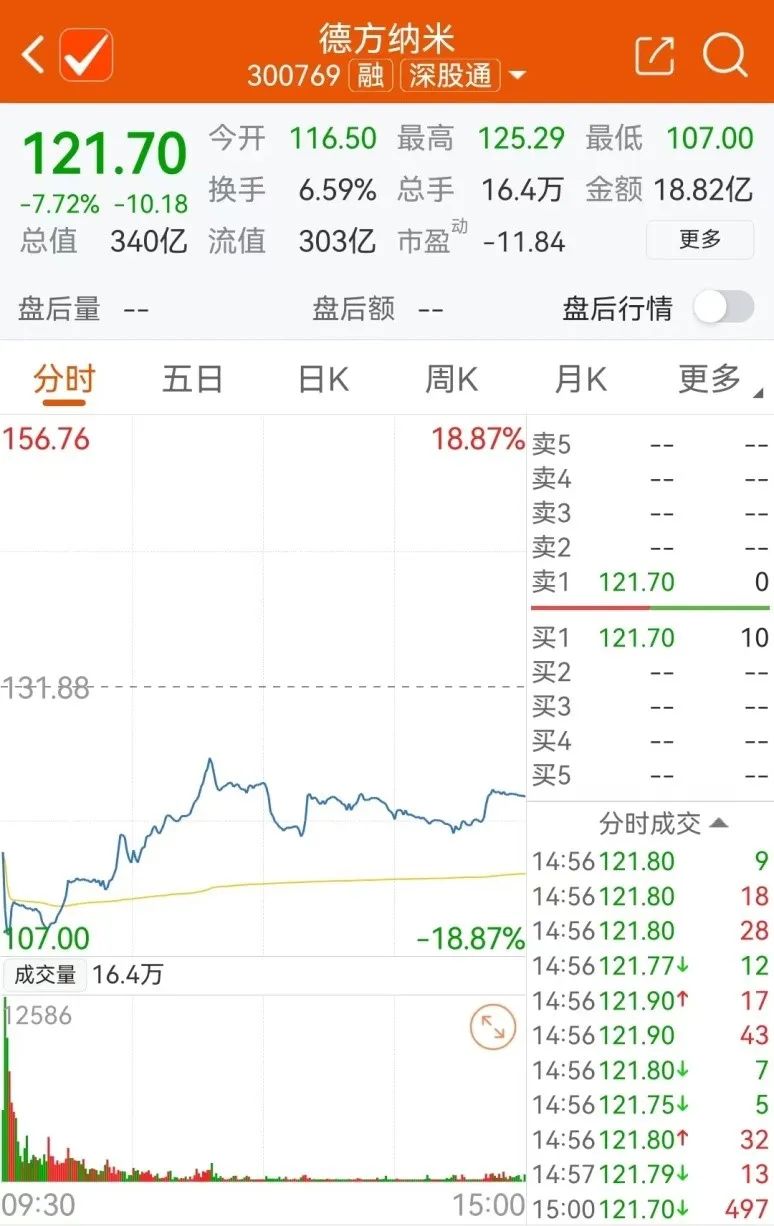Switch to the 五日 tab
The width and height of the screenshot is (774, 1226).
[192, 379]
